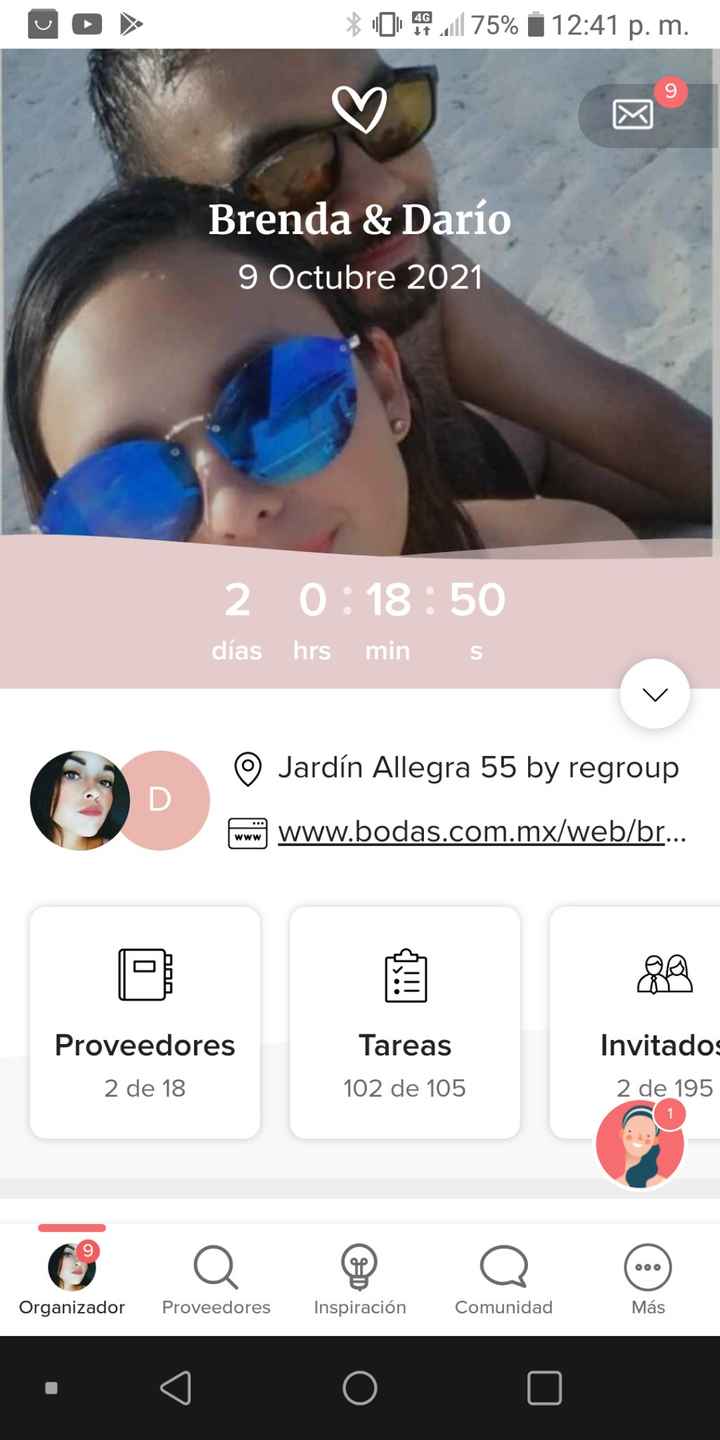Collapse the header with the chevron button
The height and width of the screenshot is (1440, 720).
tap(654, 693)
